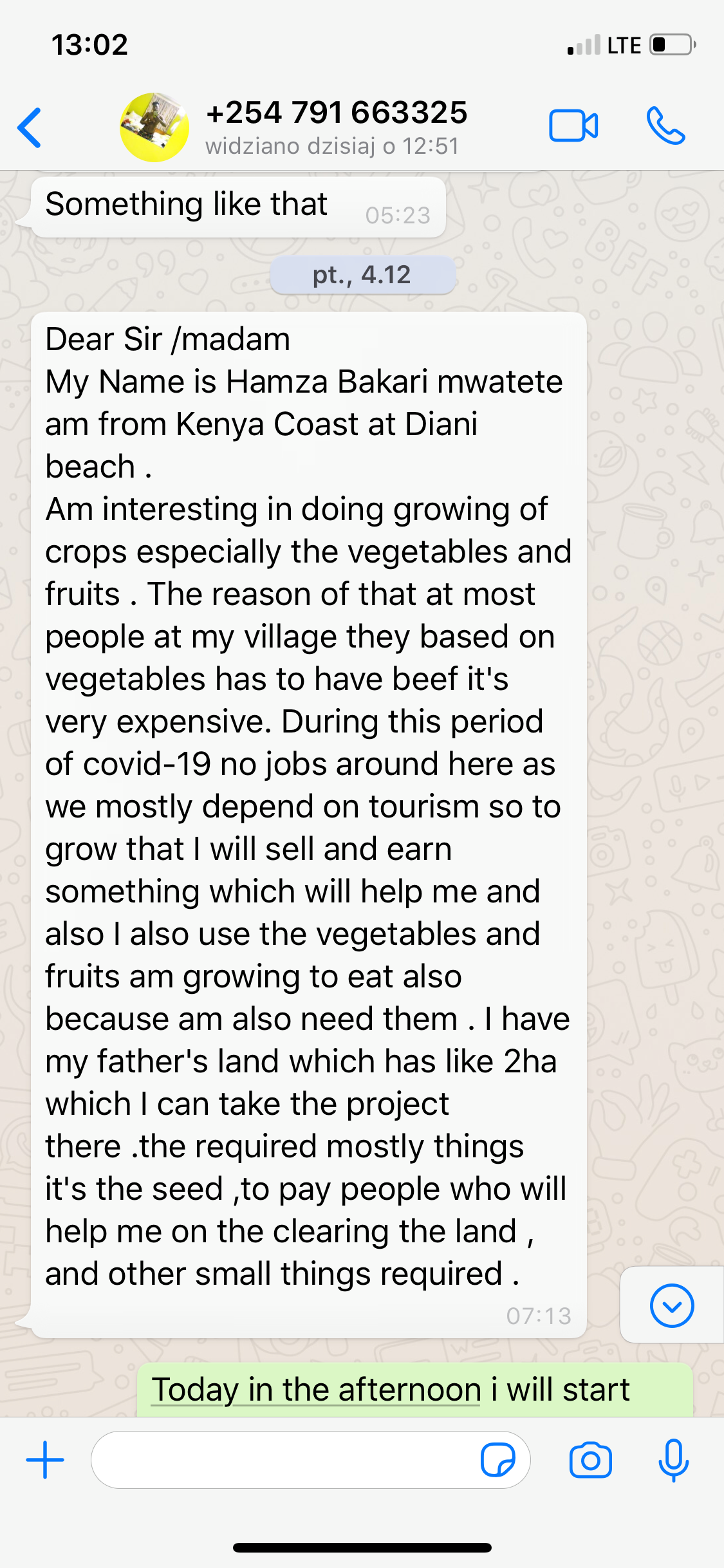The height and width of the screenshot is (1568, 724).
Task: Start a video call with this contact
Action: click(x=573, y=126)
